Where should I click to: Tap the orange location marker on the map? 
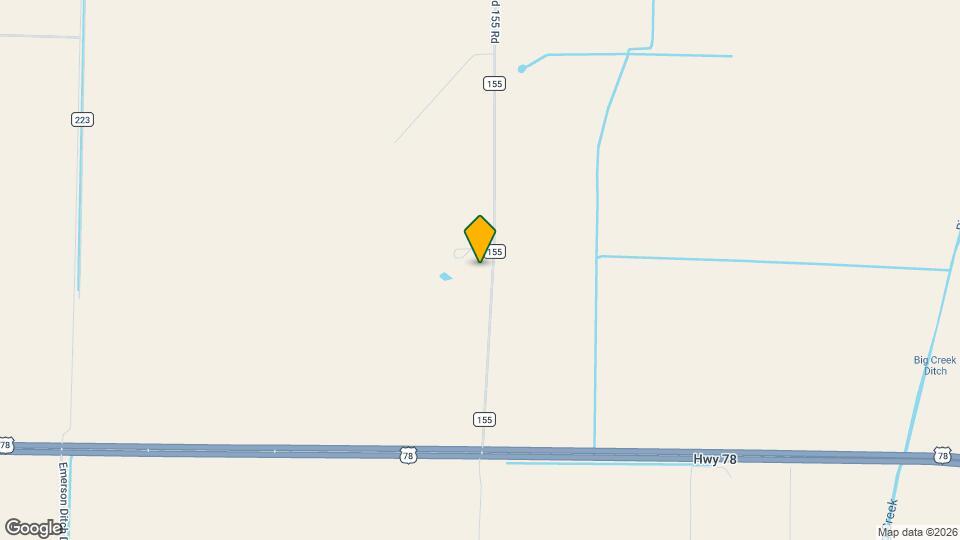[x=480, y=238]
